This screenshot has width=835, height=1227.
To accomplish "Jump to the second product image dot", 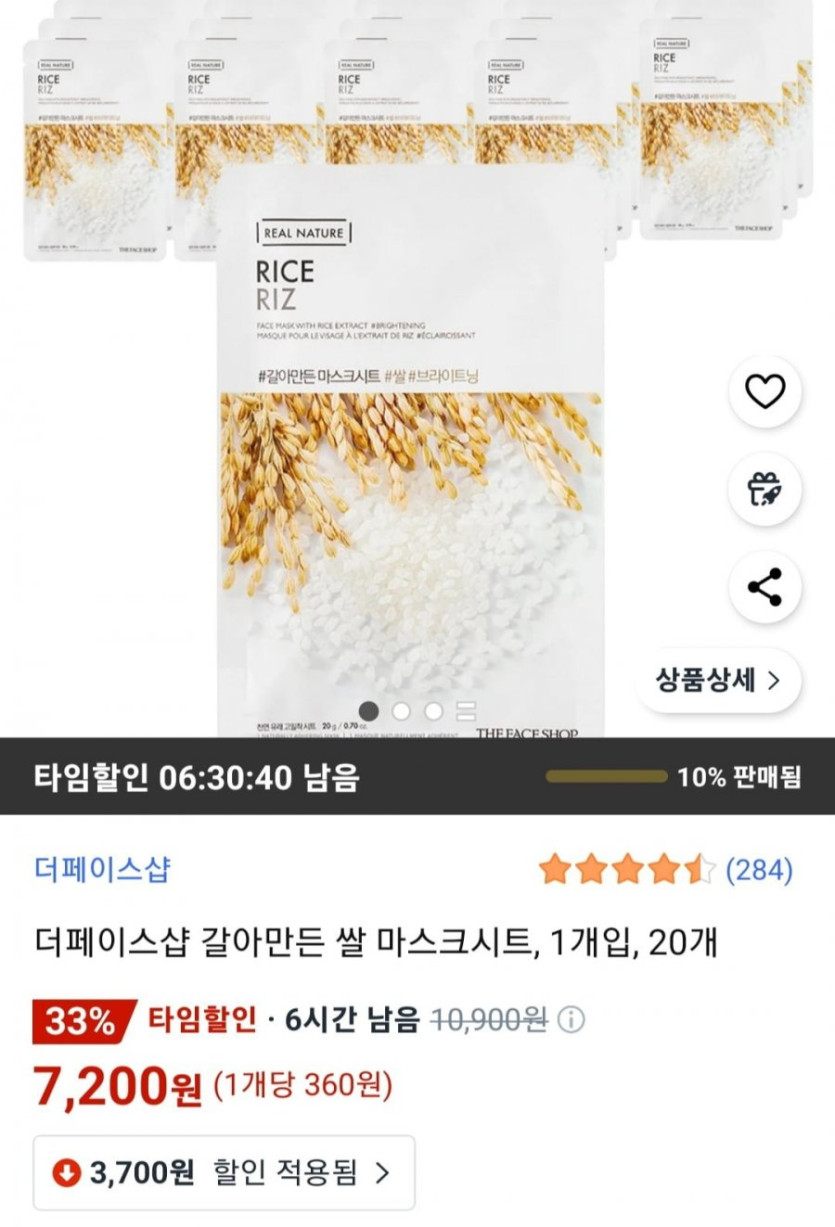I will click(401, 711).
